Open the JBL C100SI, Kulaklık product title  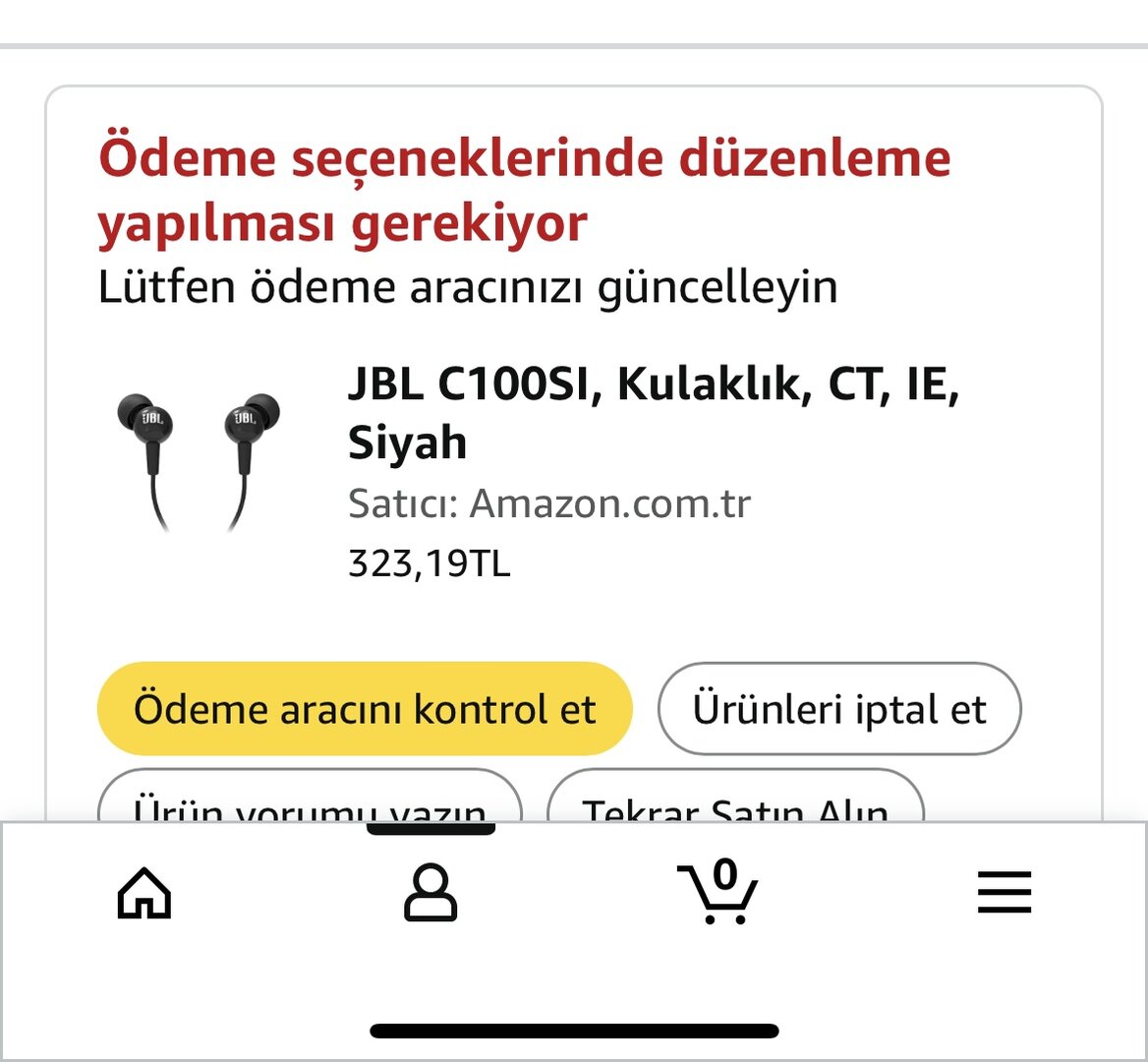point(653,412)
